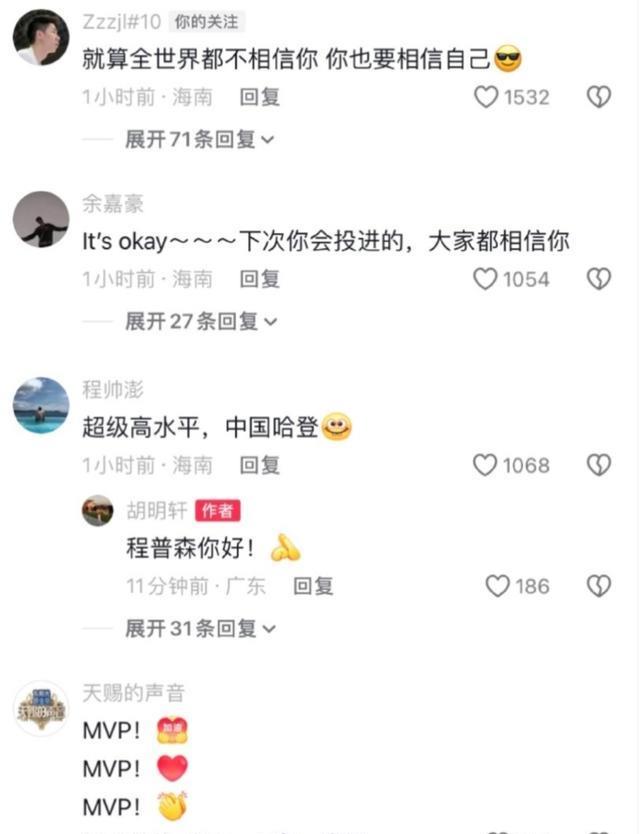Open 天赐的声音 profile avatar
This screenshot has width=640, height=834.
coord(41,709)
